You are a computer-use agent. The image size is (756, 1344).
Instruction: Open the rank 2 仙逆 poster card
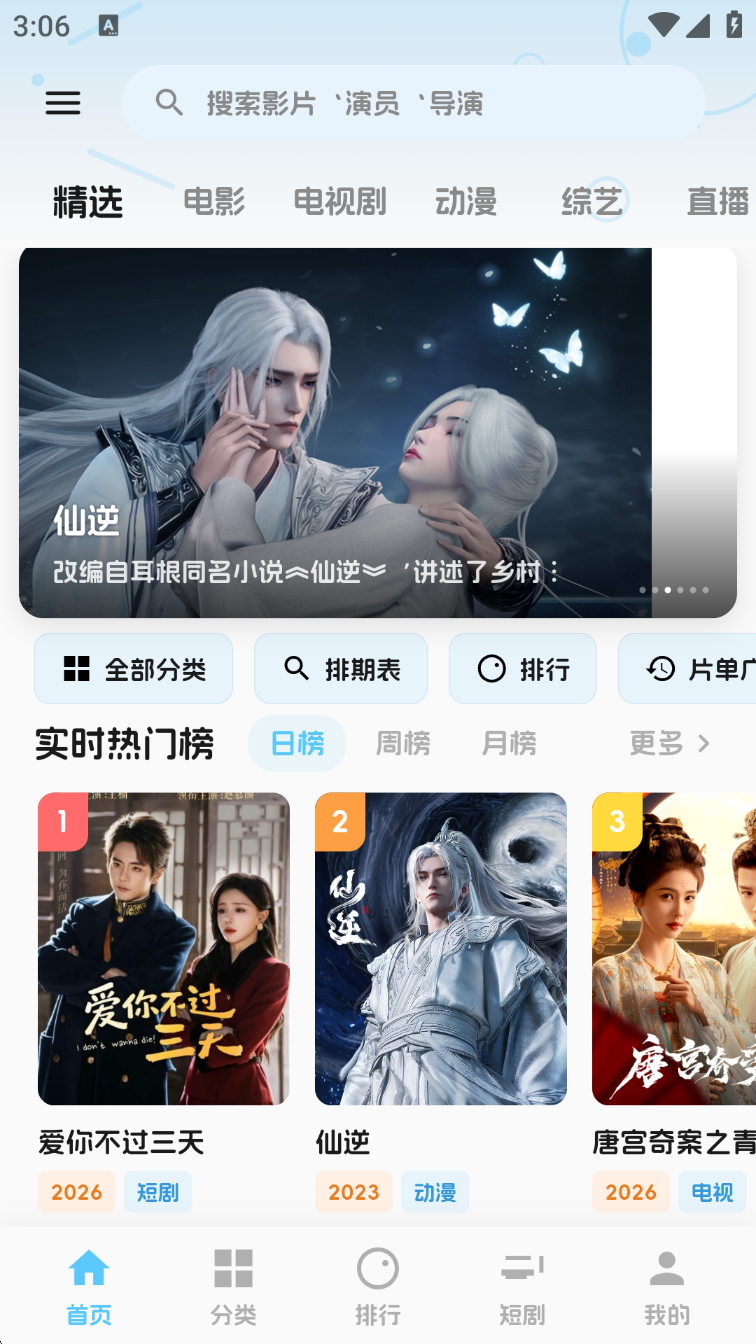point(441,948)
